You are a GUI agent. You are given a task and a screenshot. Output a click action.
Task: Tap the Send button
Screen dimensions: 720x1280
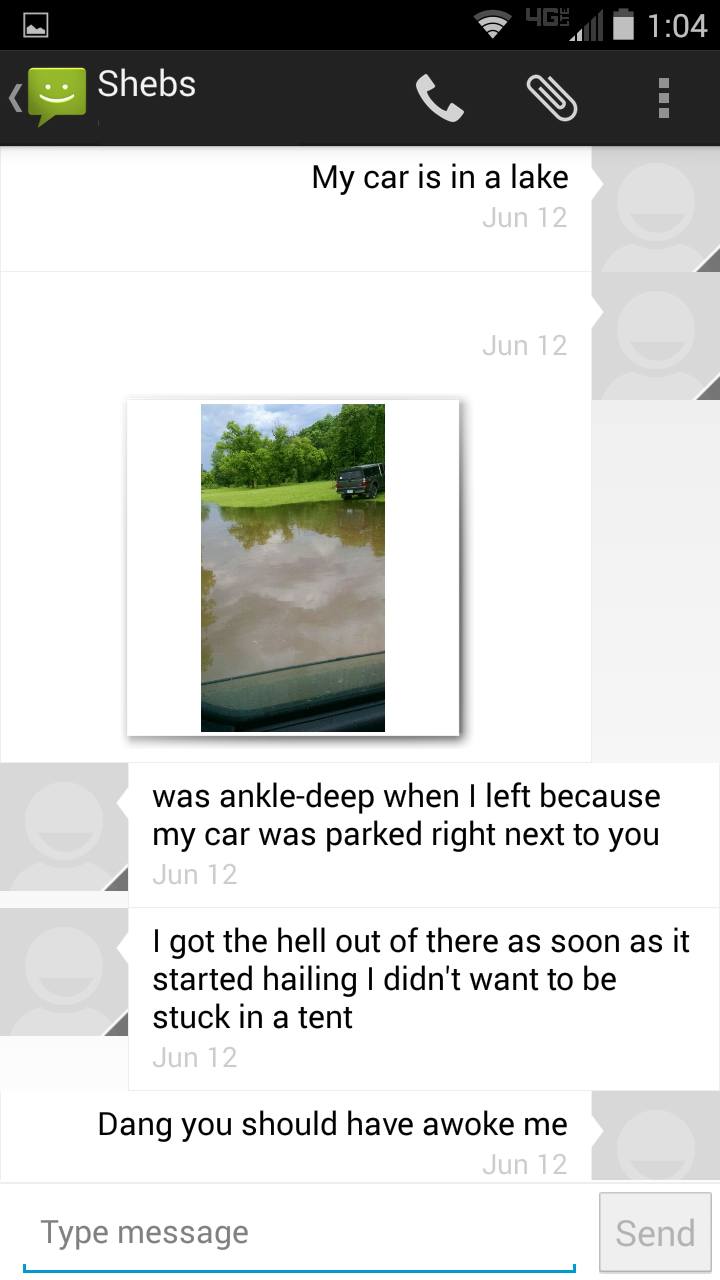[x=655, y=1233]
